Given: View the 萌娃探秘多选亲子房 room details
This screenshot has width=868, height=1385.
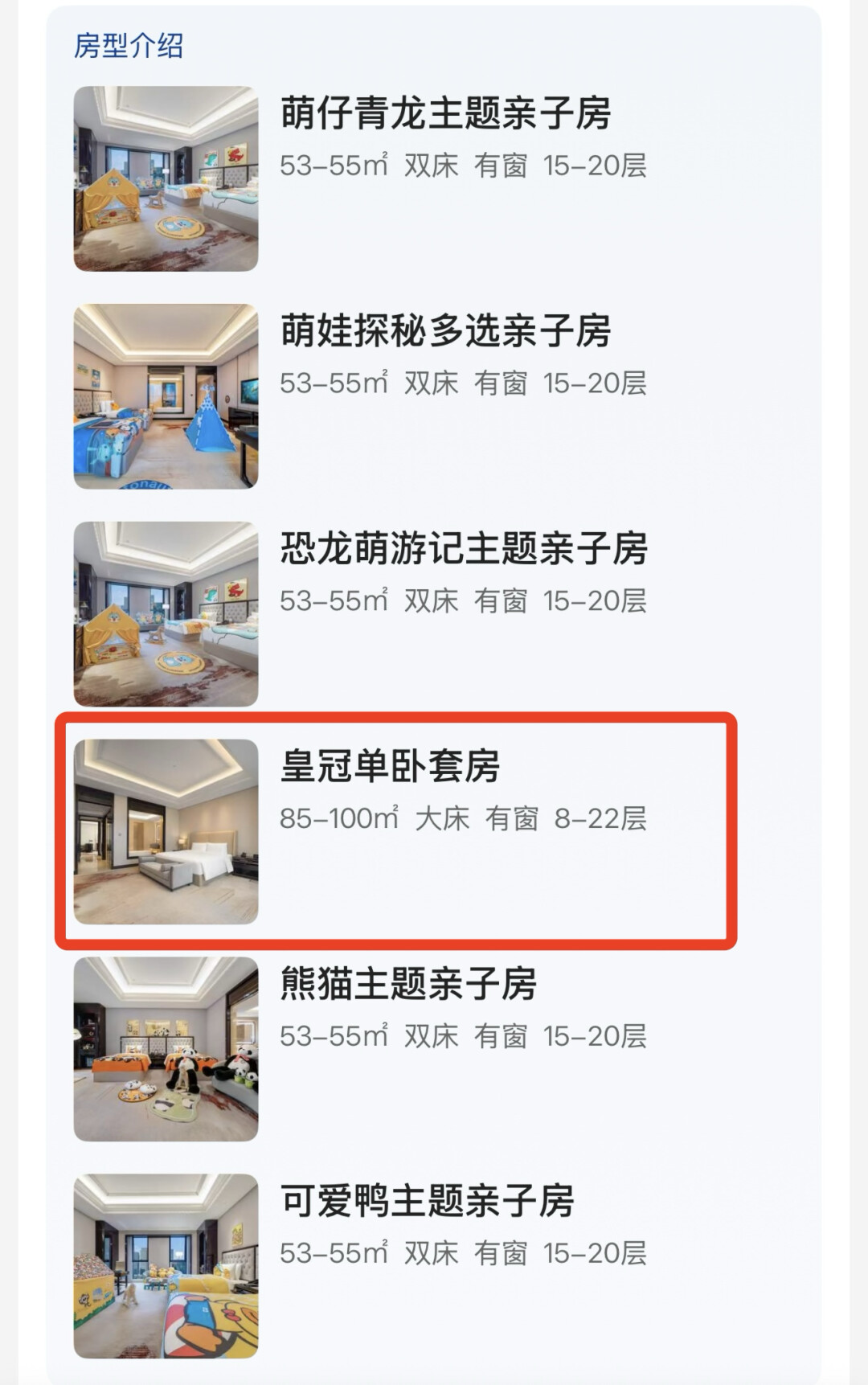Looking at the screenshot, I should click(445, 331).
